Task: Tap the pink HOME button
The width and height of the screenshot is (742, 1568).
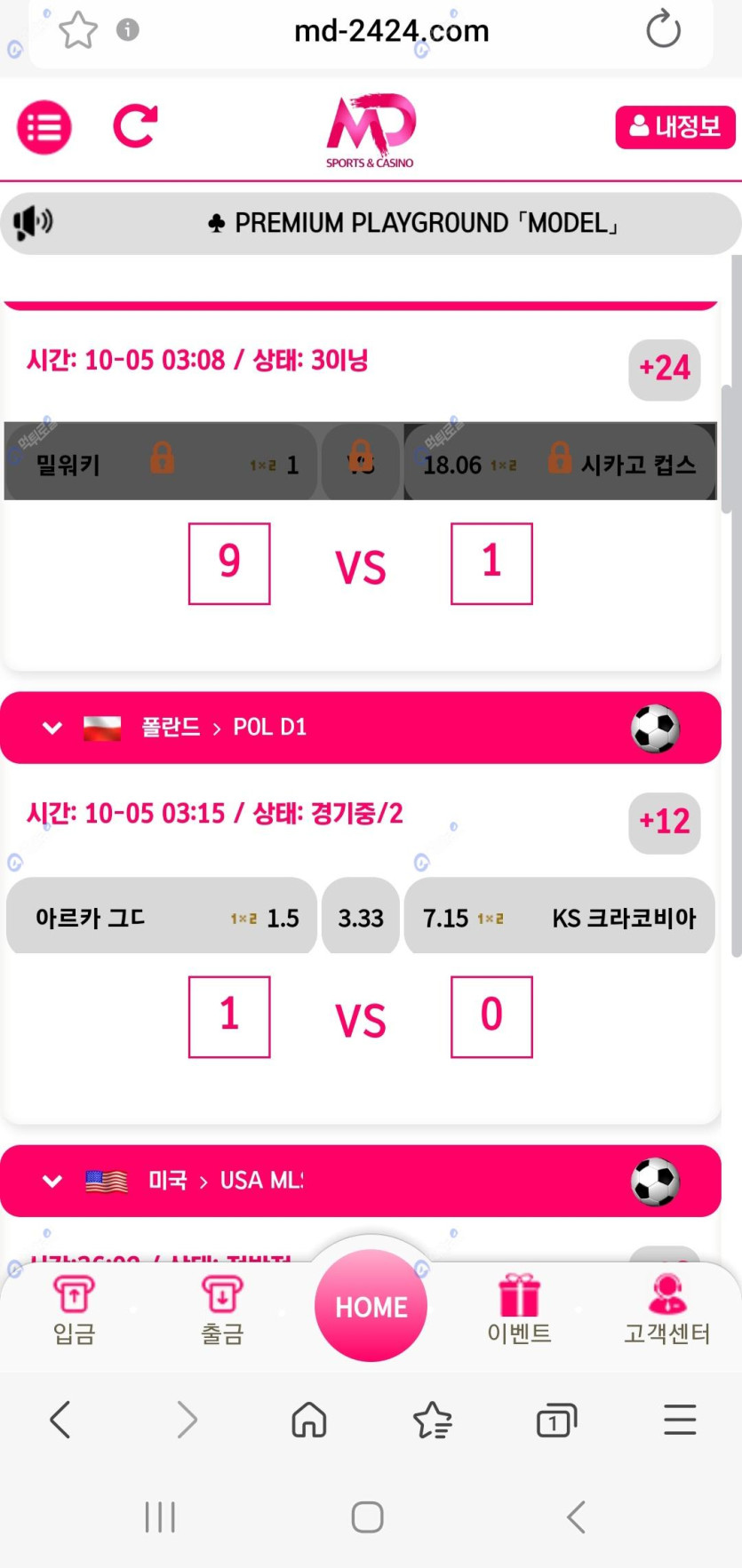Action: [371, 1306]
